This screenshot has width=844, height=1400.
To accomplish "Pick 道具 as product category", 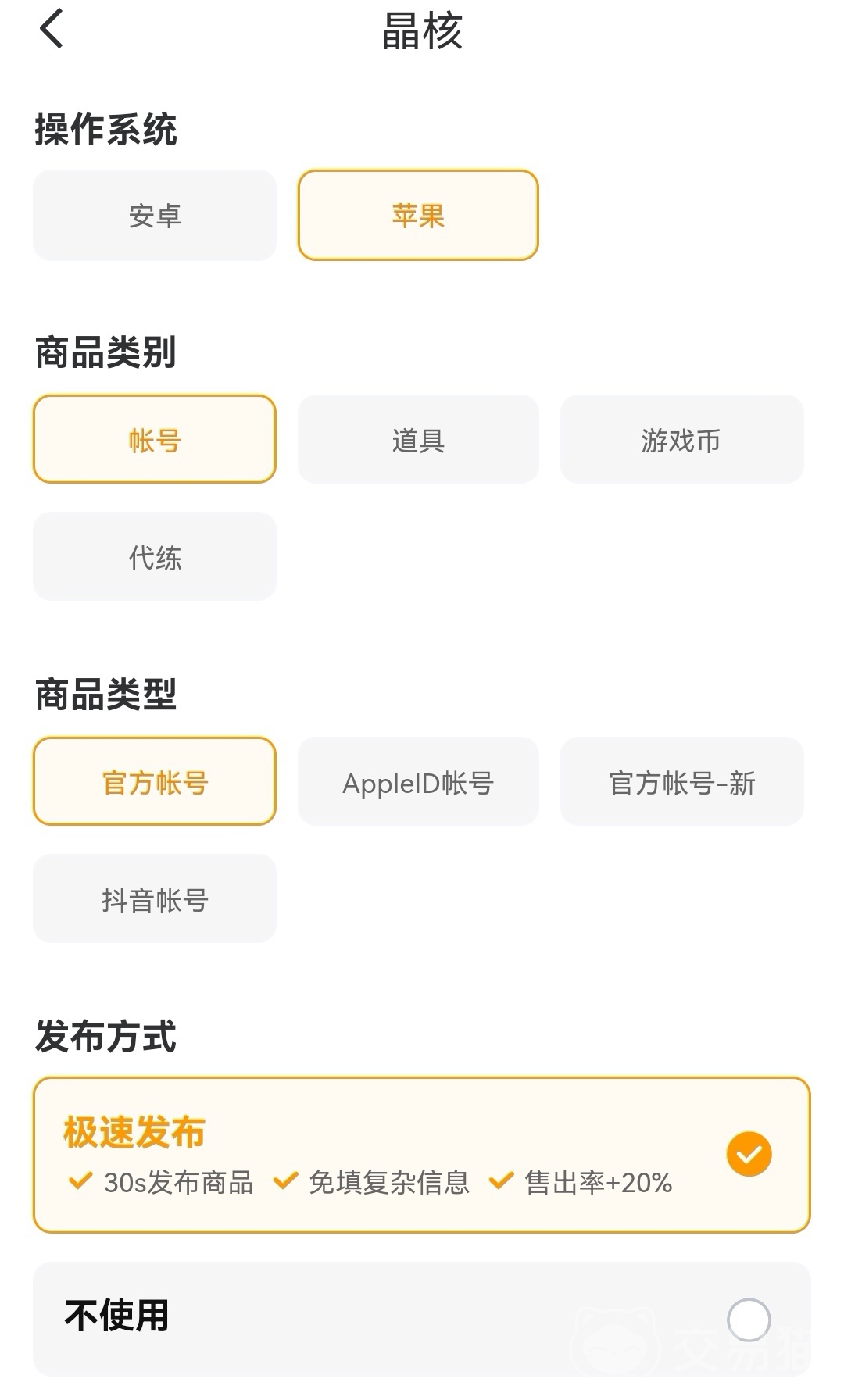I will tap(418, 440).
